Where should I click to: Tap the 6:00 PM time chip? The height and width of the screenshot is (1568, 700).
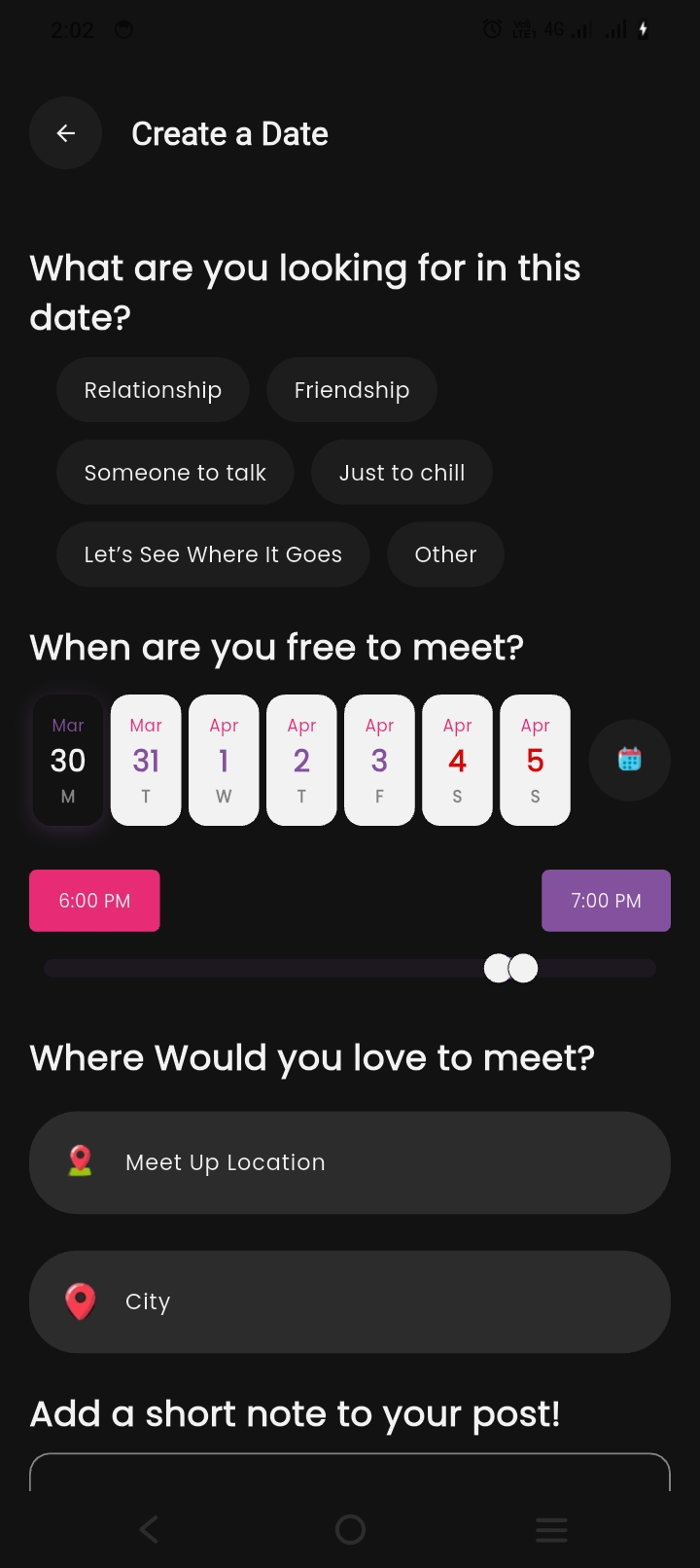[x=94, y=900]
